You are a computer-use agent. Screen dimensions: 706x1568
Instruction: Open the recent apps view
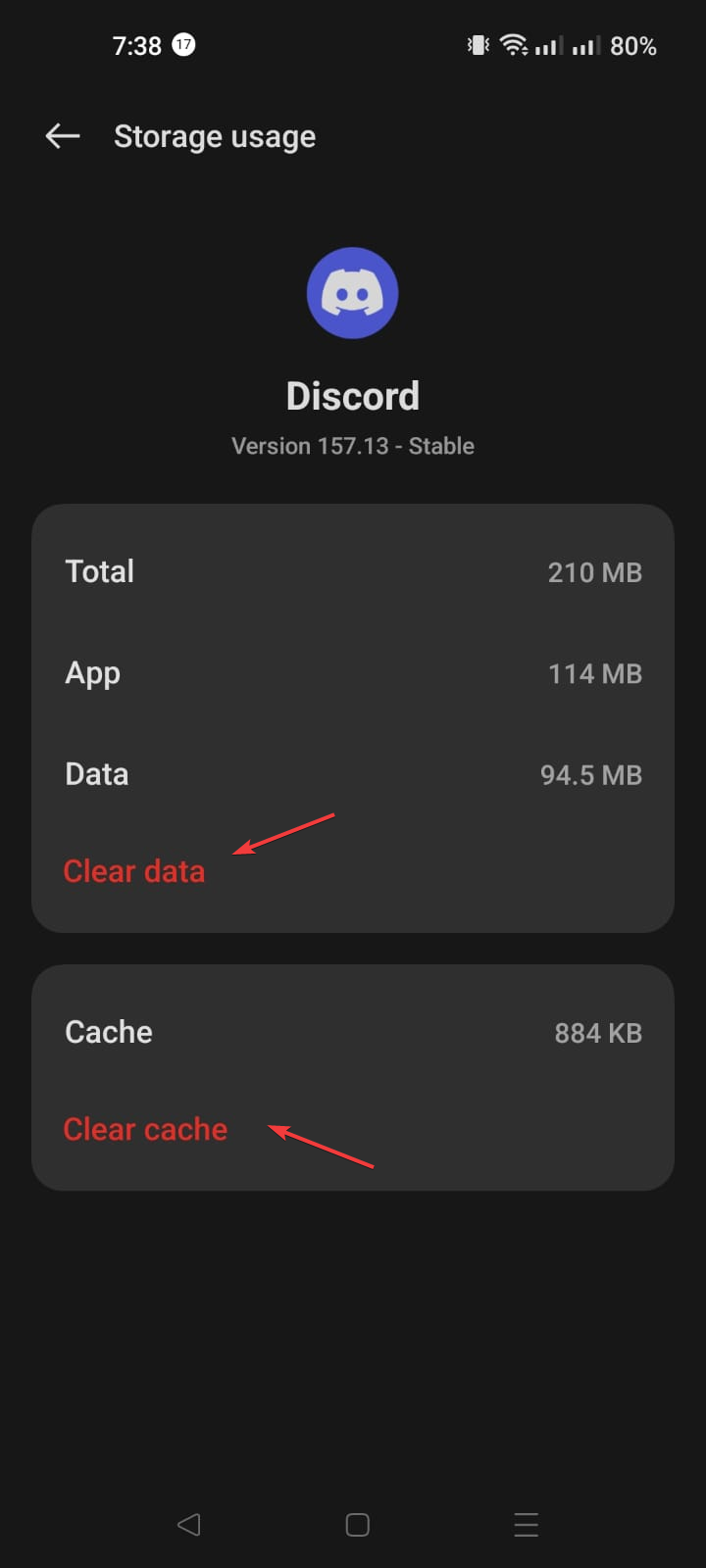tap(526, 1524)
